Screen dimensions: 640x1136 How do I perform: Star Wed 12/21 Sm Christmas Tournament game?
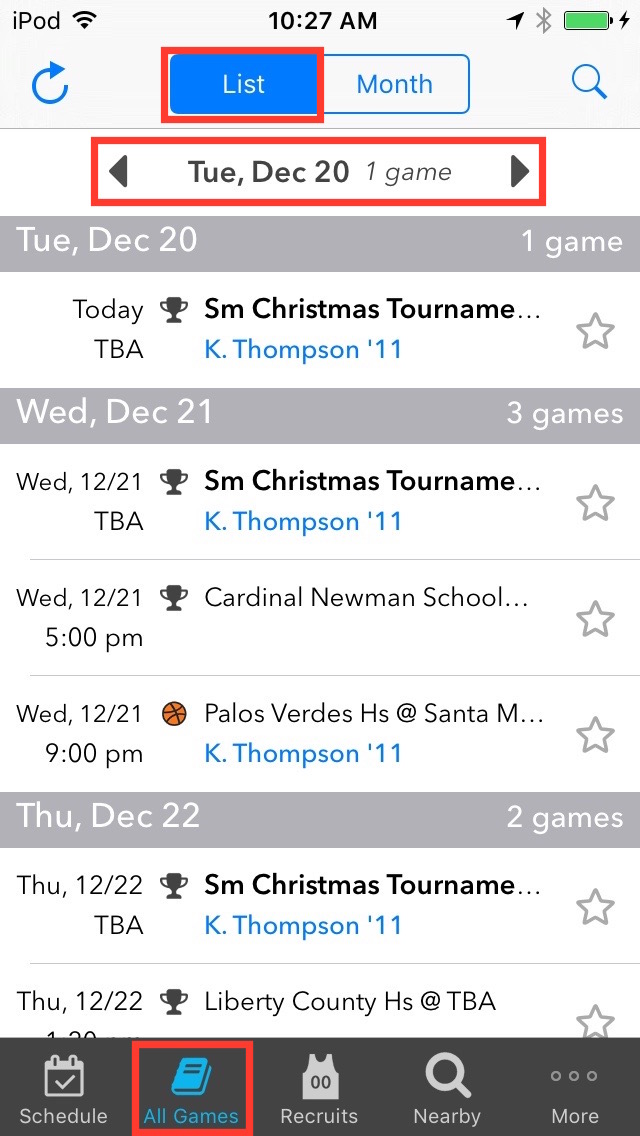pyautogui.click(x=596, y=502)
